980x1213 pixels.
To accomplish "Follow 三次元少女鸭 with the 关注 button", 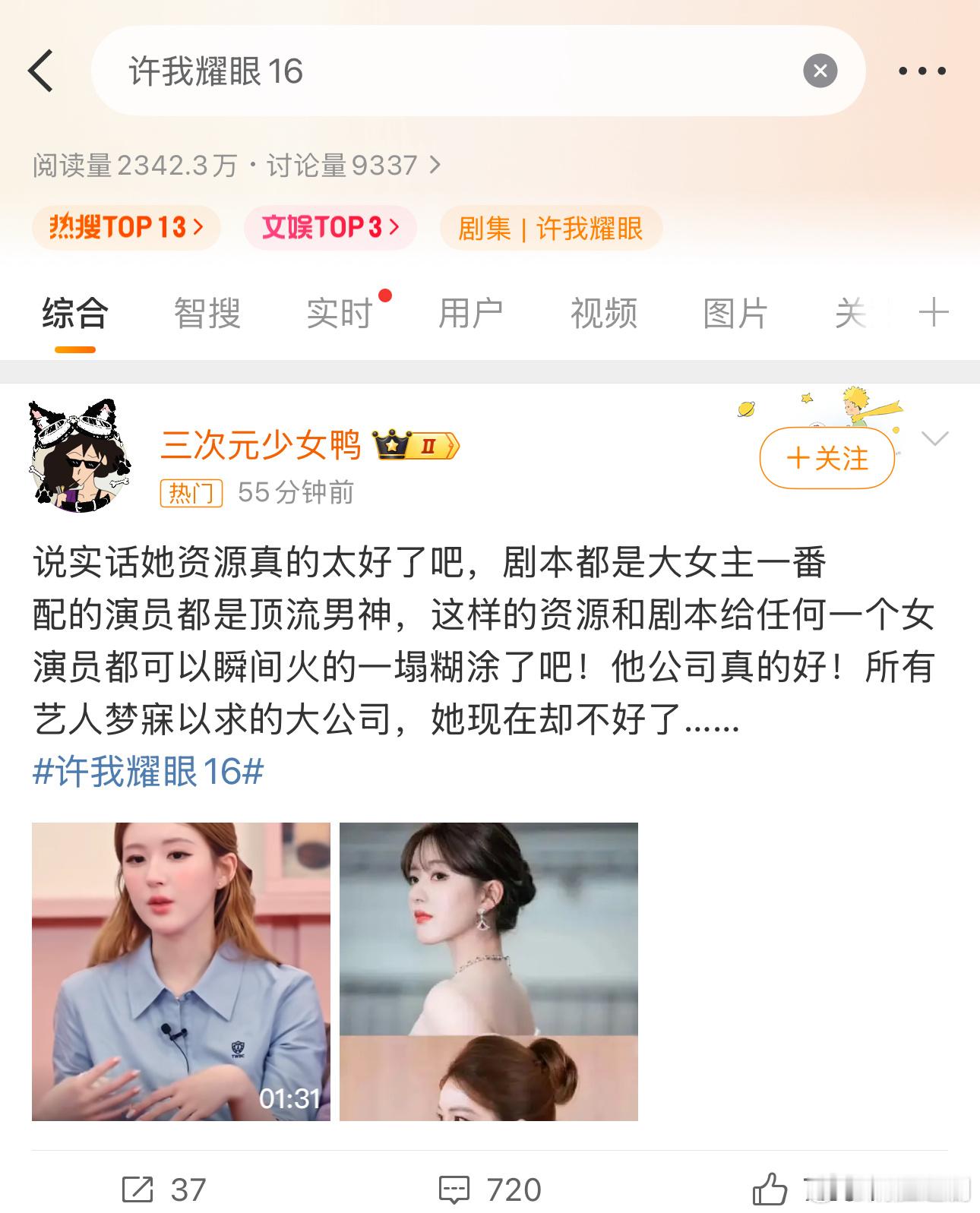I will coord(827,458).
